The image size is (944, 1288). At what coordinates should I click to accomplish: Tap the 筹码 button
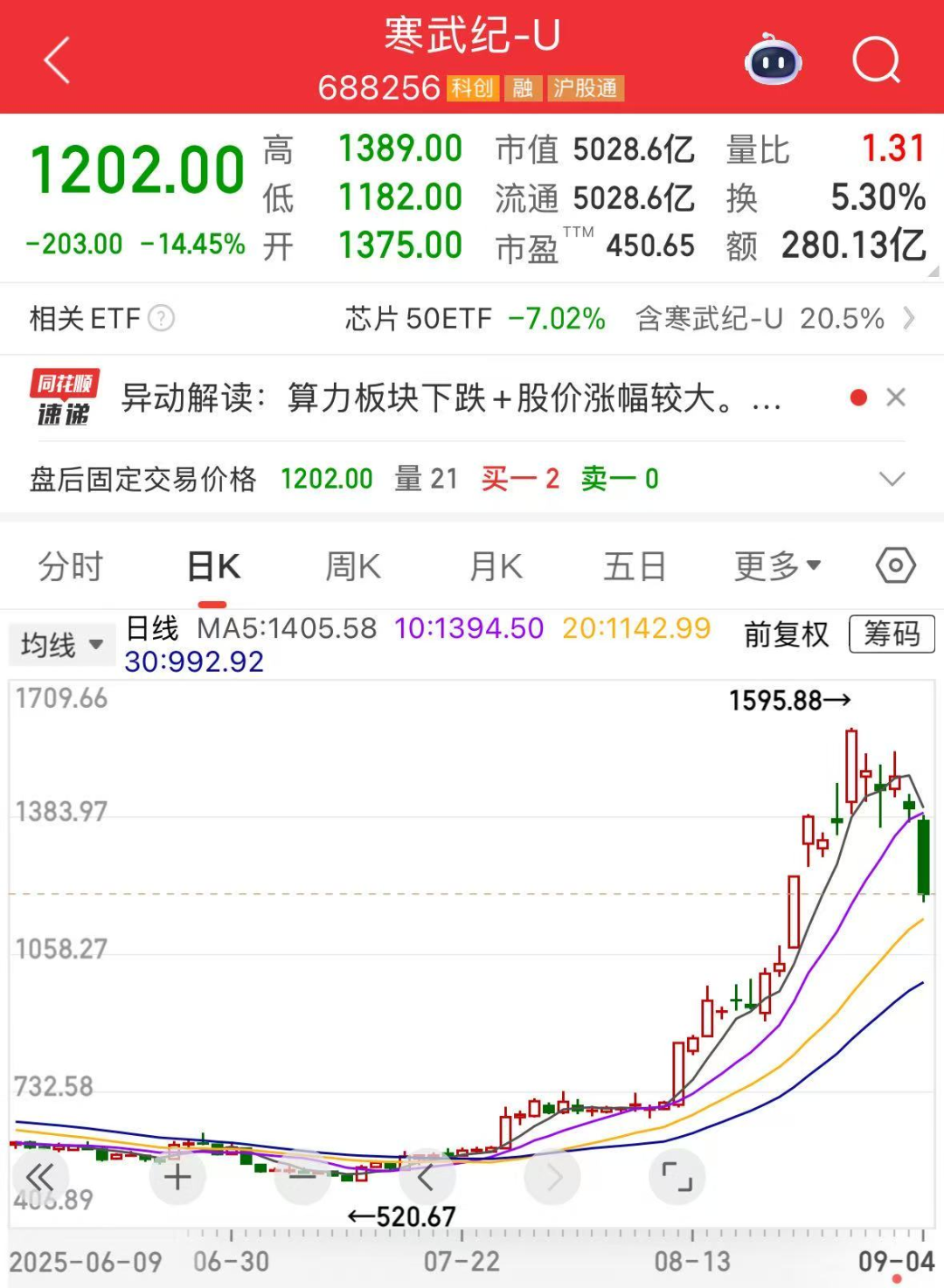tap(892, 634)
